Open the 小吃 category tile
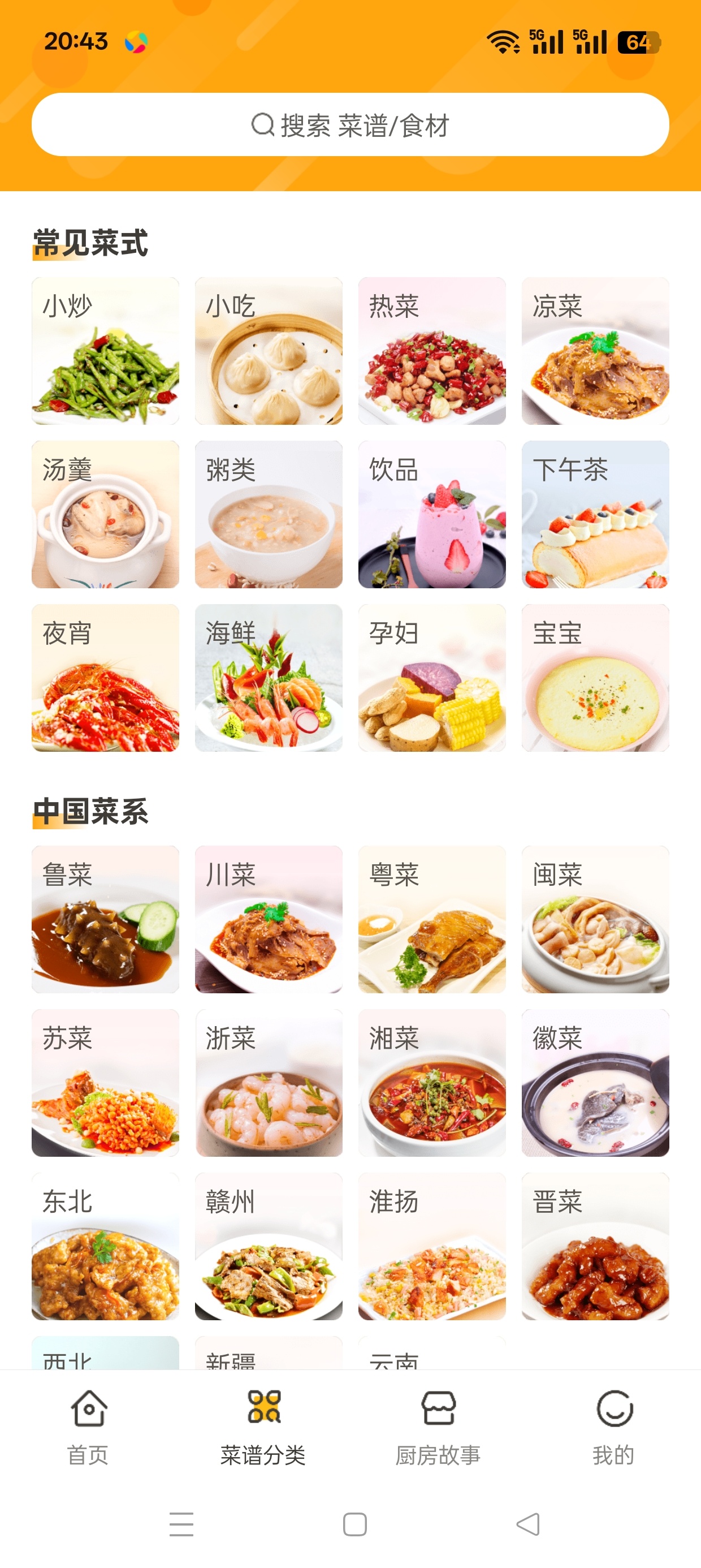This screenshot has height=1568, width=701. pyautogui.click(x=269, y=351)
